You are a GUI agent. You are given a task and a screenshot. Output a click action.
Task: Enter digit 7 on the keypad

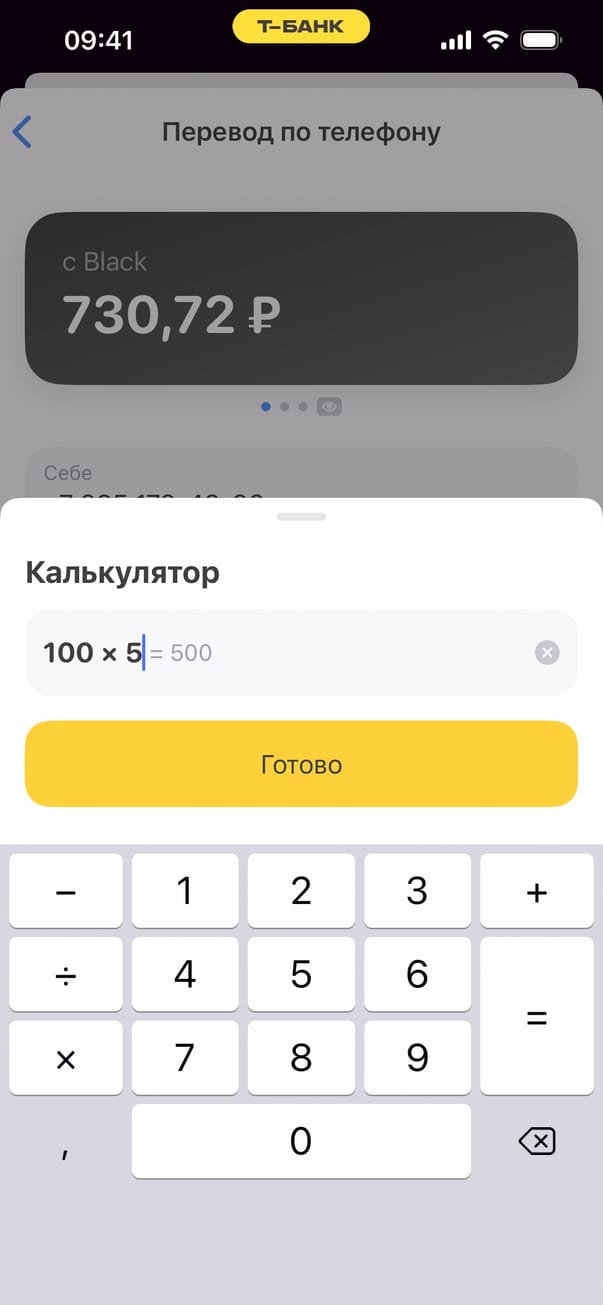(185, 1058)
